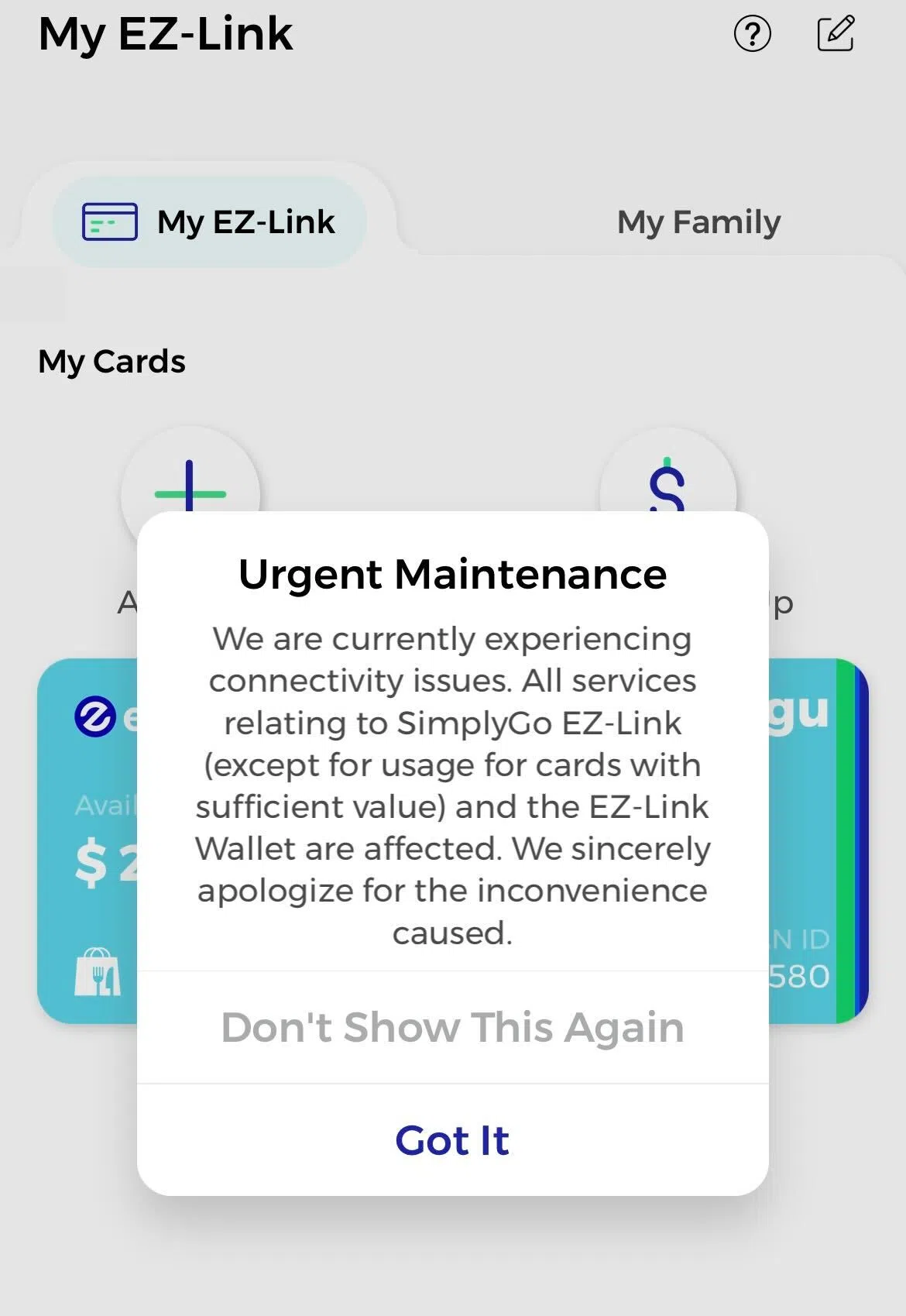Screen dimensions: 906x1316
Task: Select the My EZ-Link tab
Action: (x=209, y=222)
